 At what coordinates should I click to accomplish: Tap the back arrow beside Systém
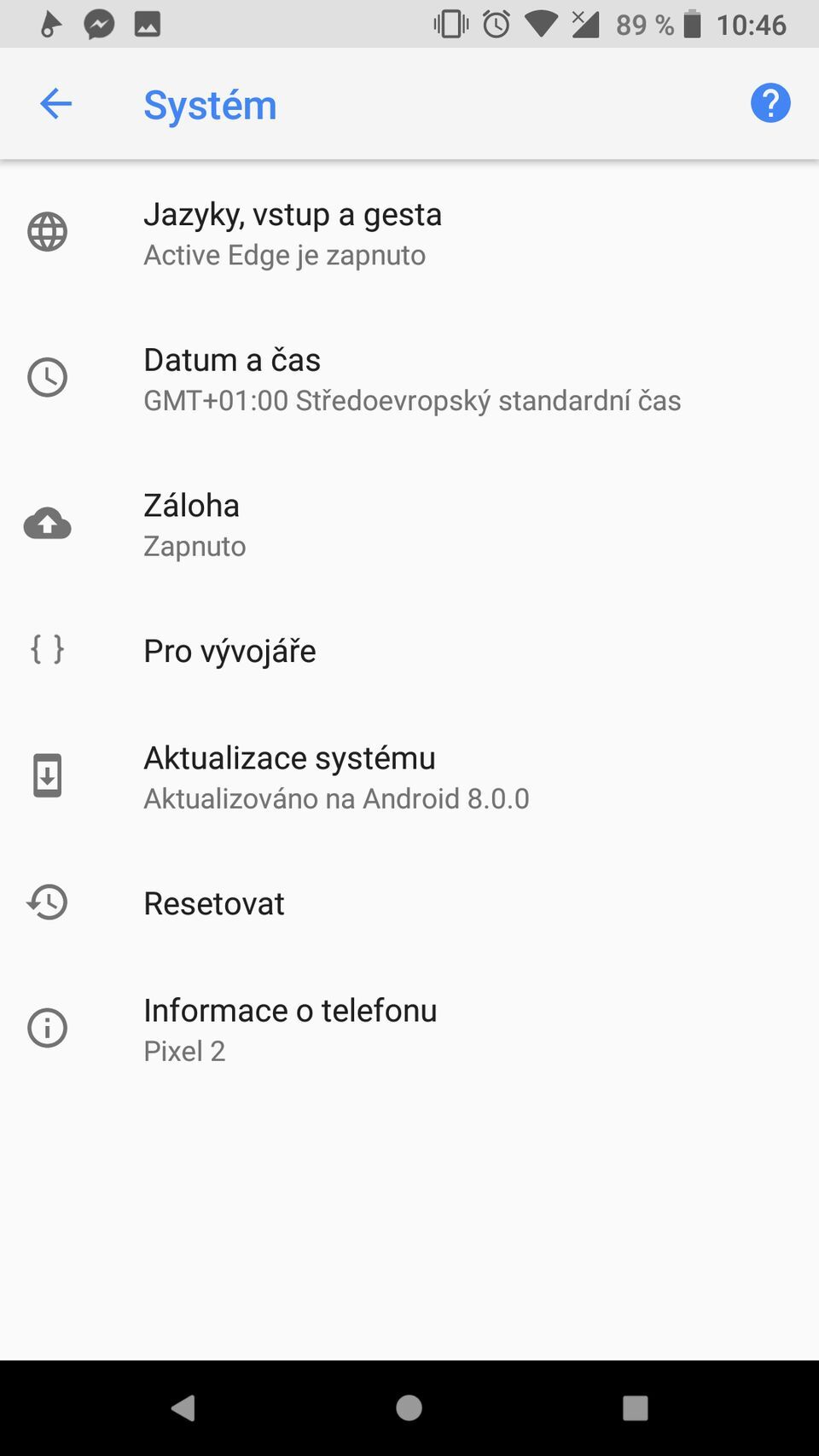coord(55,103)
